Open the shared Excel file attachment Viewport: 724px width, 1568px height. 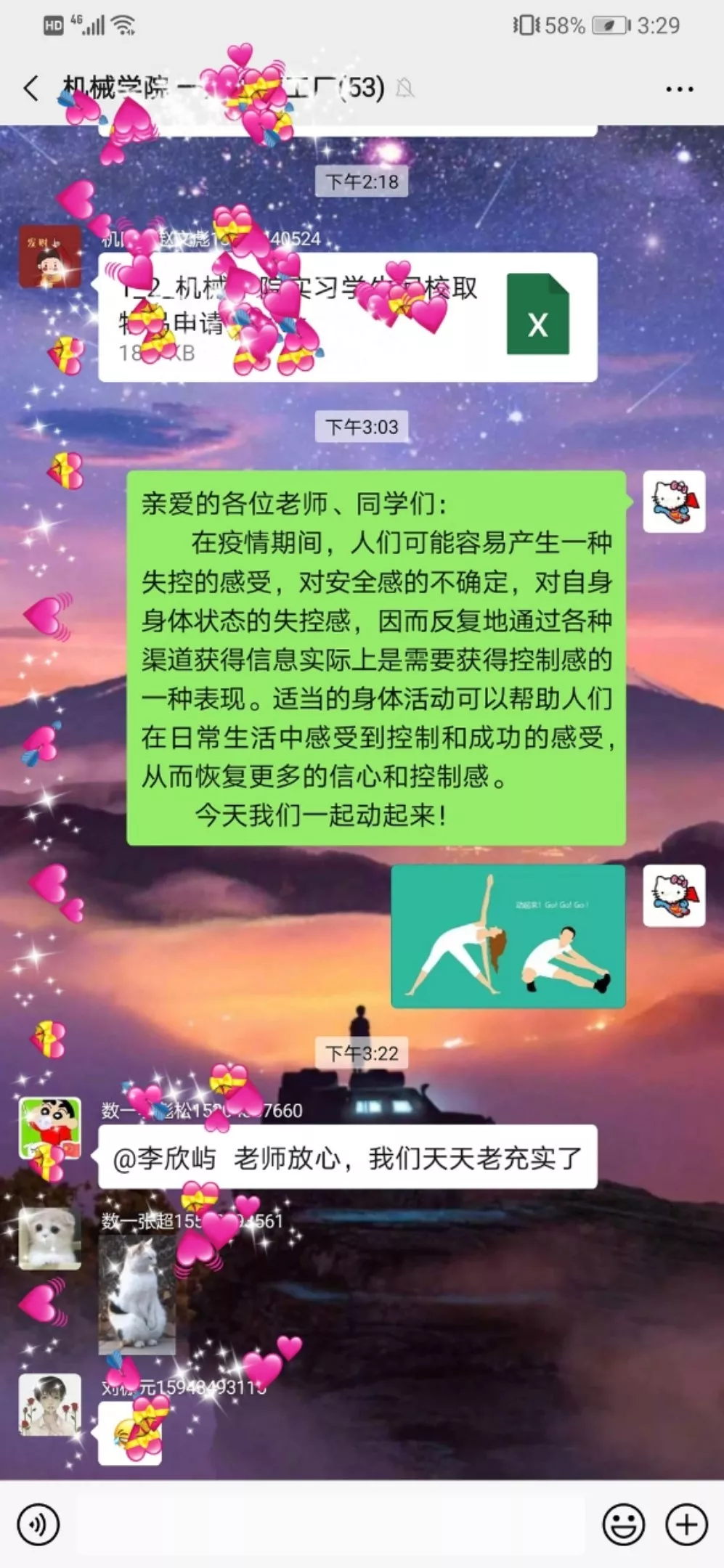pyautogui.click(x=347, y=317)
